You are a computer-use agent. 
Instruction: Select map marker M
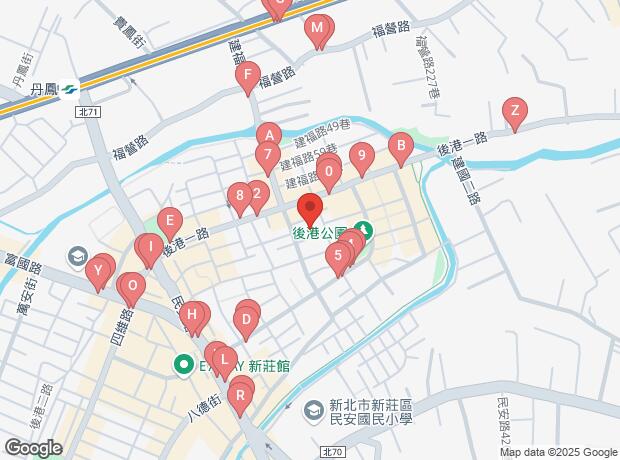(317, 29)
